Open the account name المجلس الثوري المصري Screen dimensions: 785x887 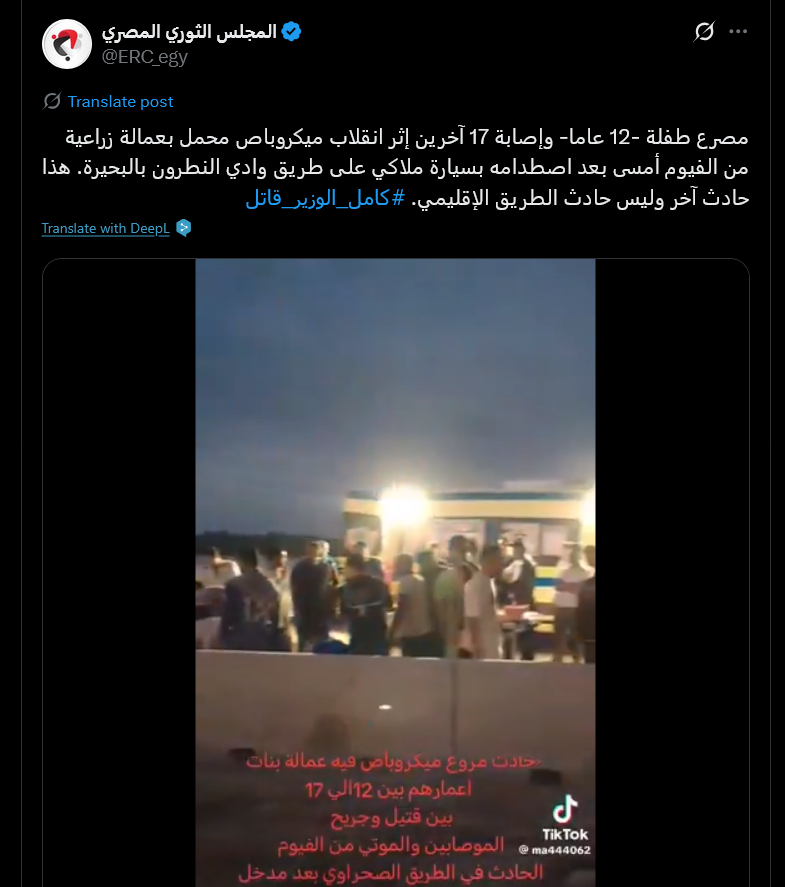[x=189, y=32]
